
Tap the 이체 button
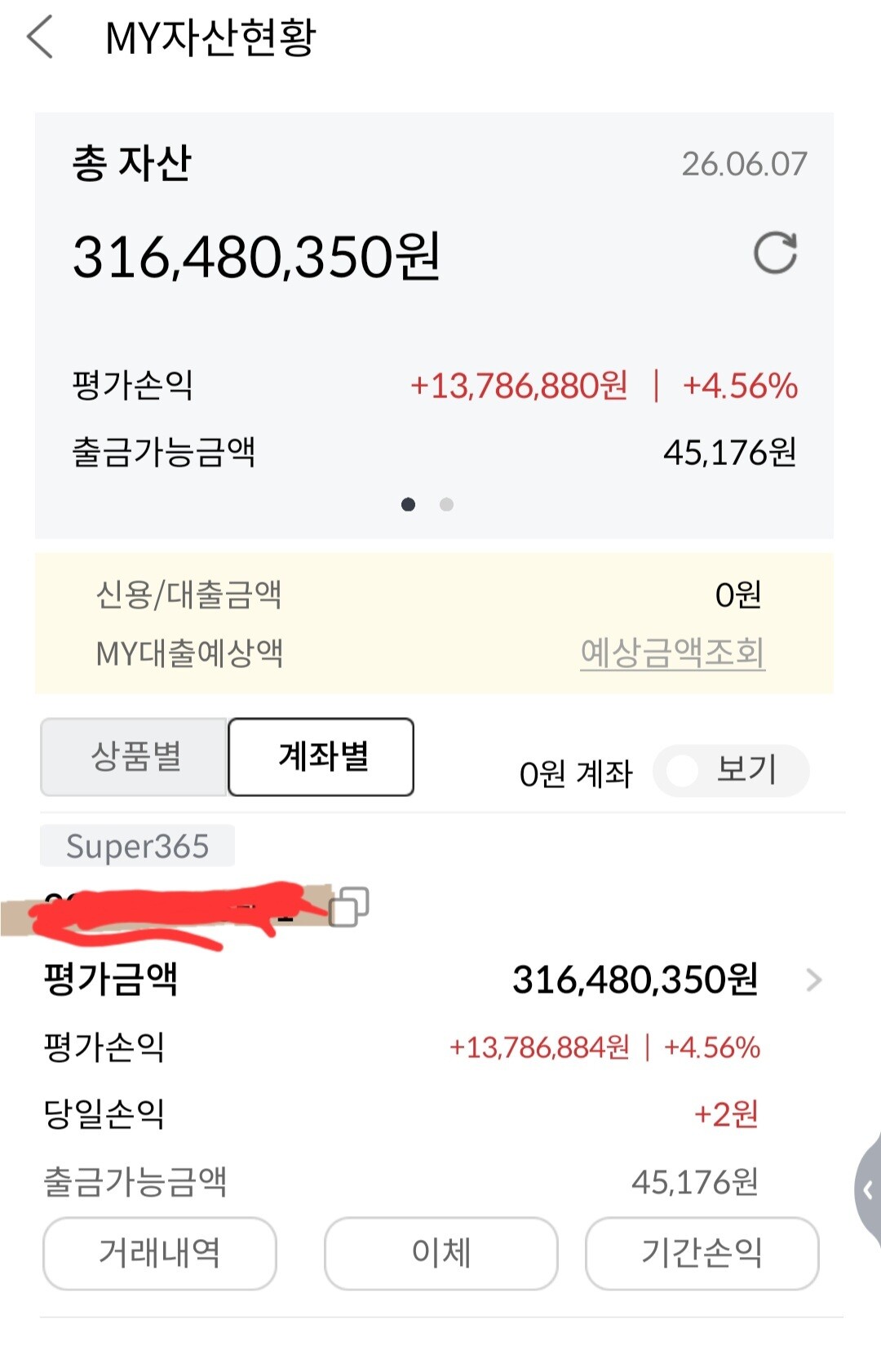(x=441, y=1253)
